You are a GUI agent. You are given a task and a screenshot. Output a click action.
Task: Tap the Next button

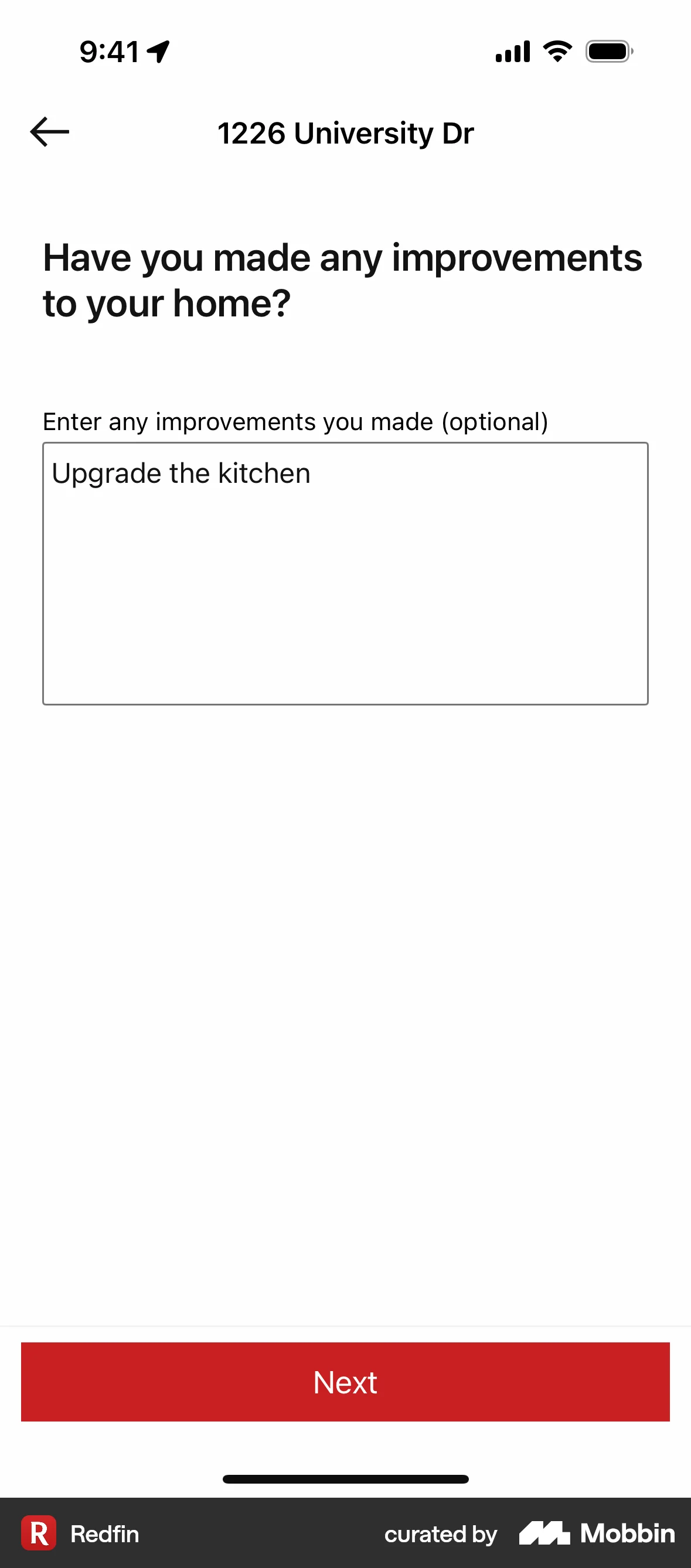[x=345, y=1382]
